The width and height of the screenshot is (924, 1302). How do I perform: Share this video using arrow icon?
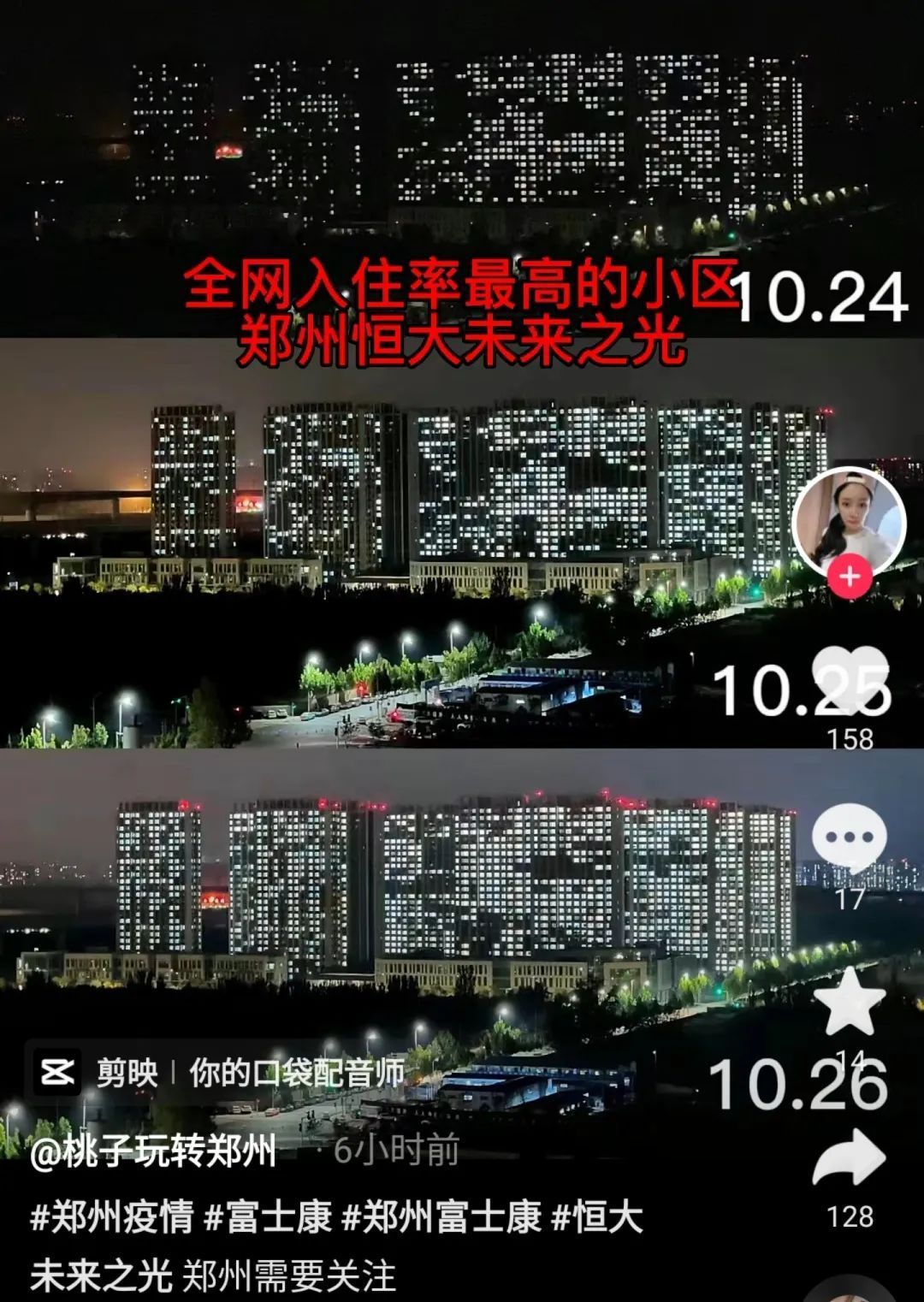[x=849, y=1158]
